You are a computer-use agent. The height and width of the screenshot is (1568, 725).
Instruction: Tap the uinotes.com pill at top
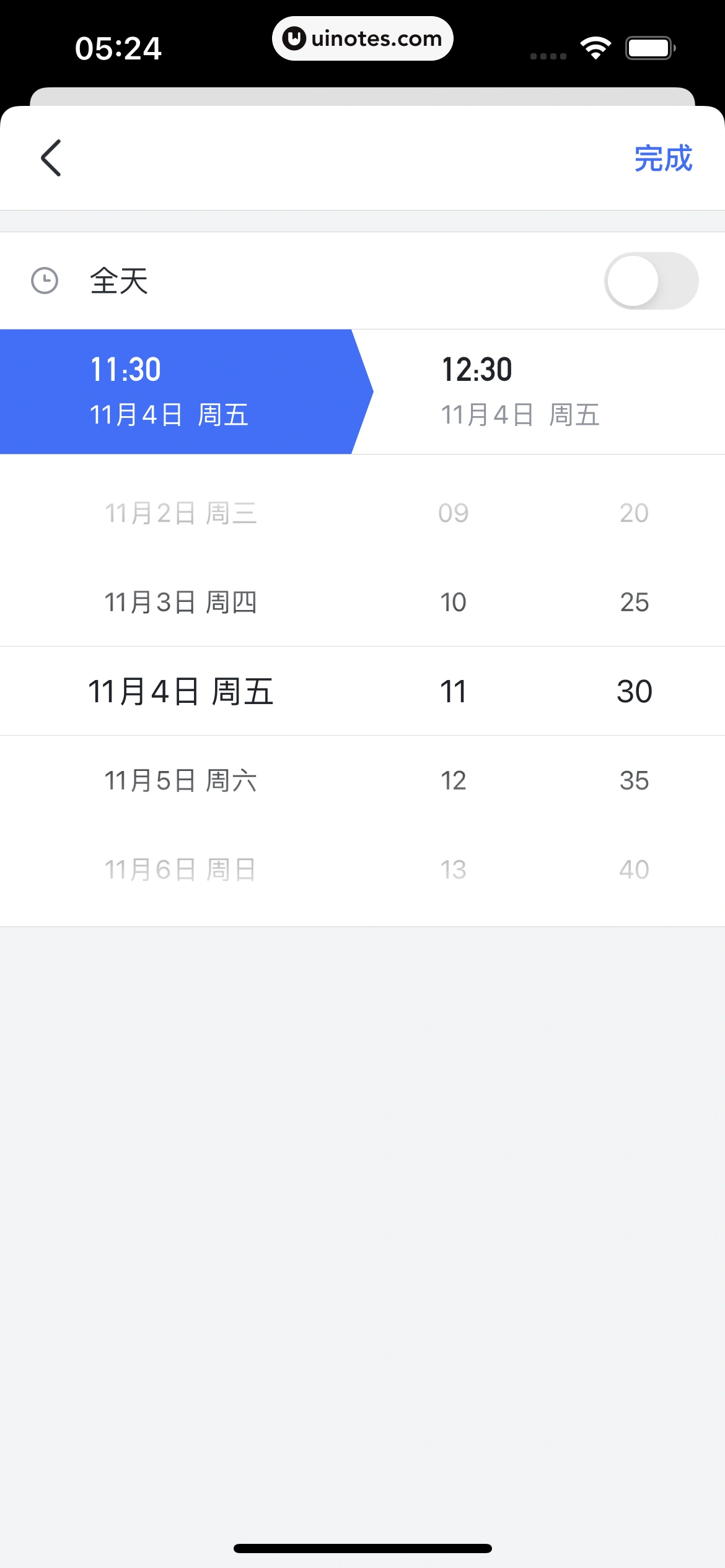(x=362, y=38)
